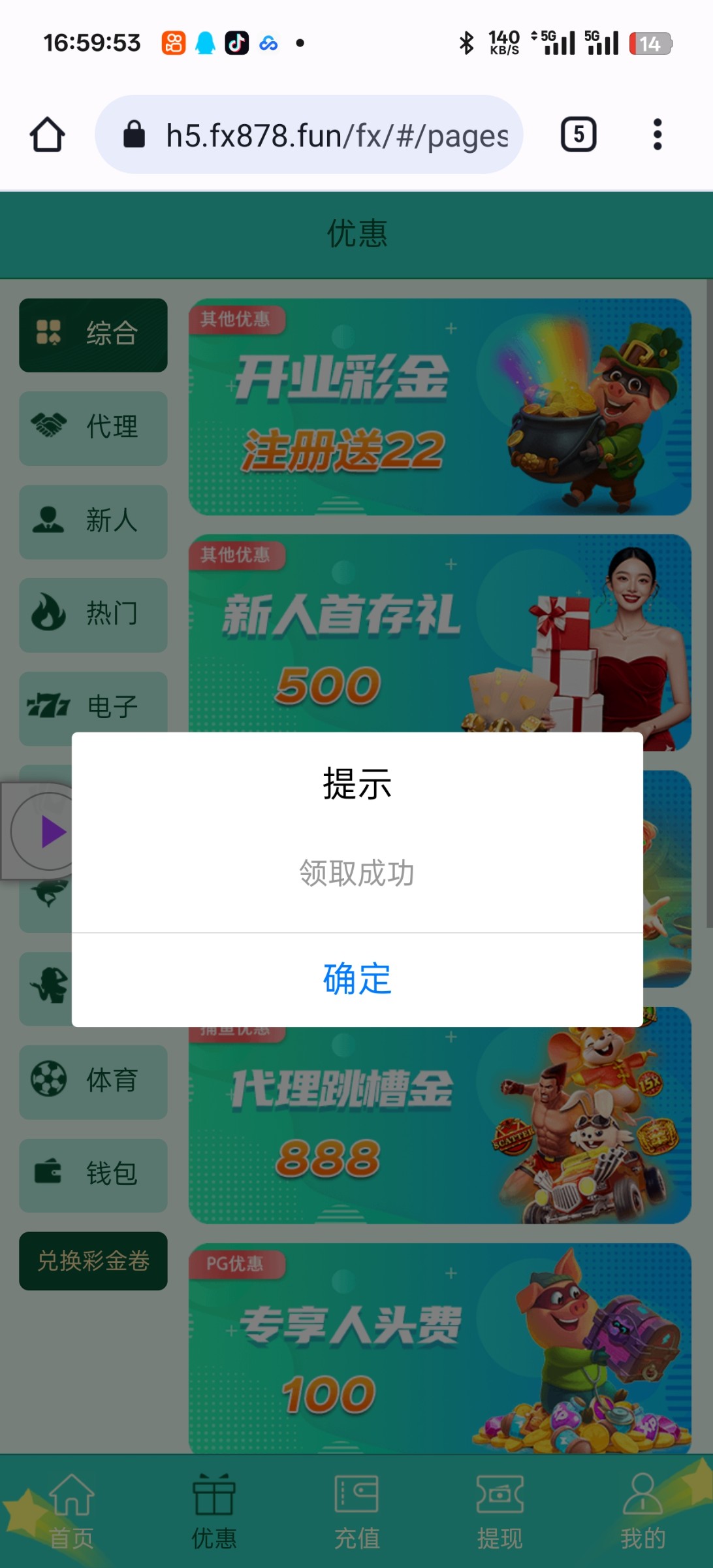Open the browser overflow menu
713x1568 pixels.
[x=657, y=135]
